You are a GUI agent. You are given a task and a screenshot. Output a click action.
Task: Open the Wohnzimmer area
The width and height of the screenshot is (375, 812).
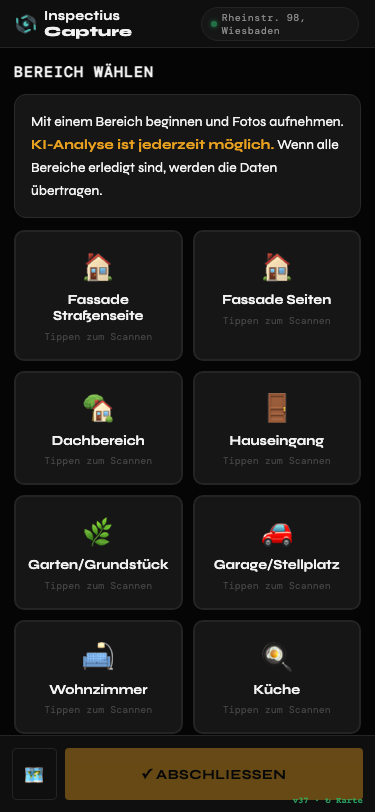tap(98, 677)
